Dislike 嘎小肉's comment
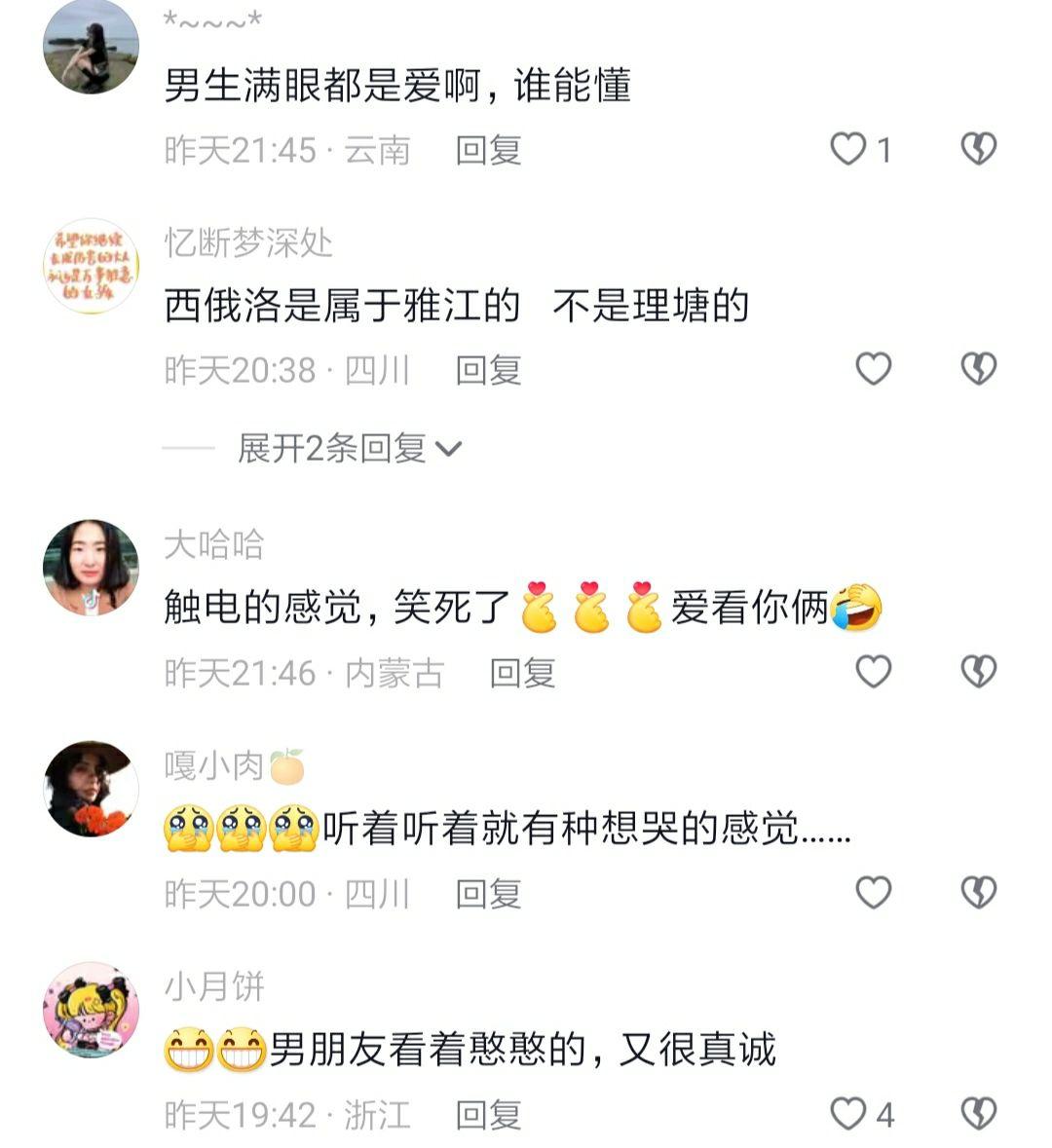1052x1148 pixels. click(978, 892)
